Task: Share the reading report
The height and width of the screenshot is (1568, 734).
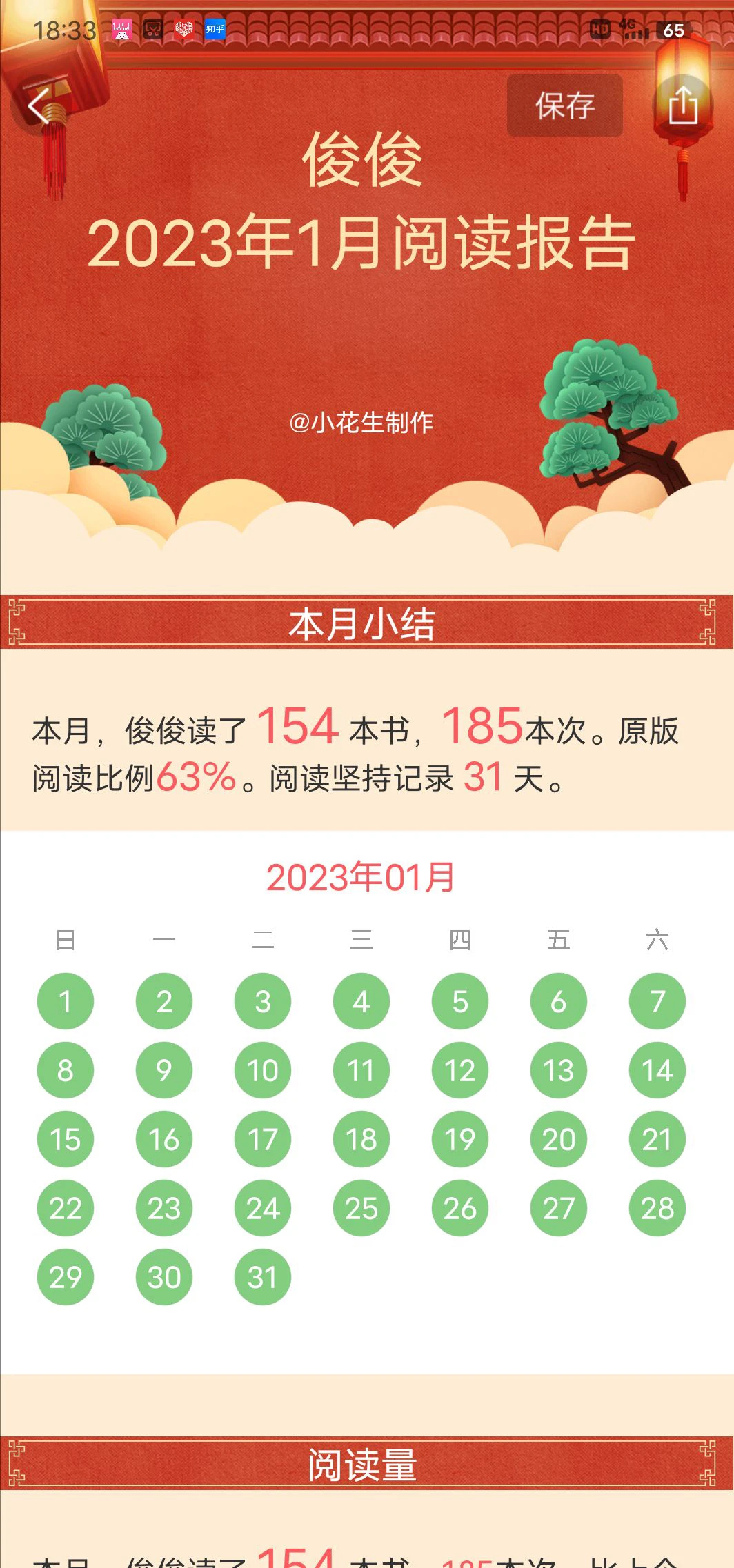Action: (682, 106)
